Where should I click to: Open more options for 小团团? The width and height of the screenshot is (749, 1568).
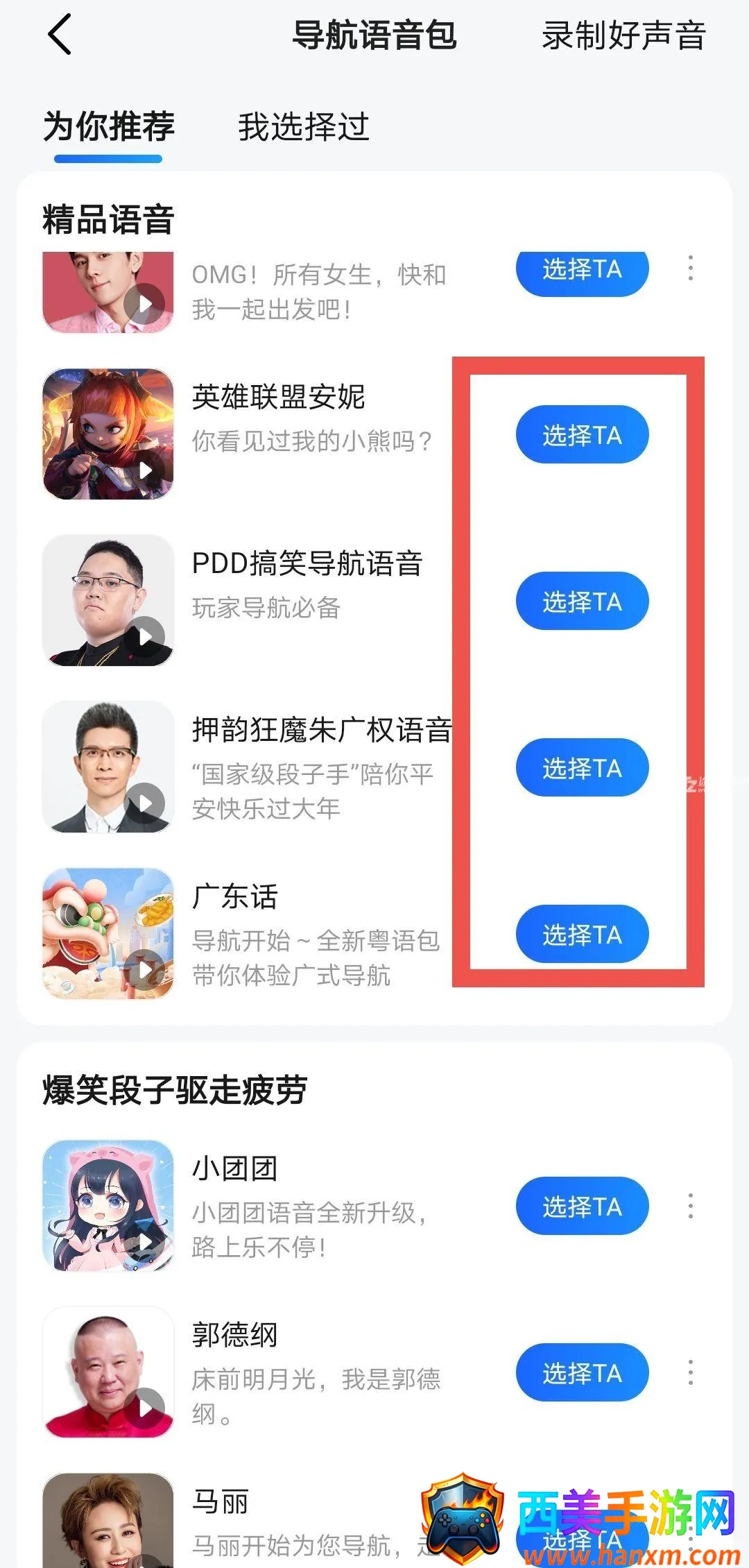[690, 1207]
